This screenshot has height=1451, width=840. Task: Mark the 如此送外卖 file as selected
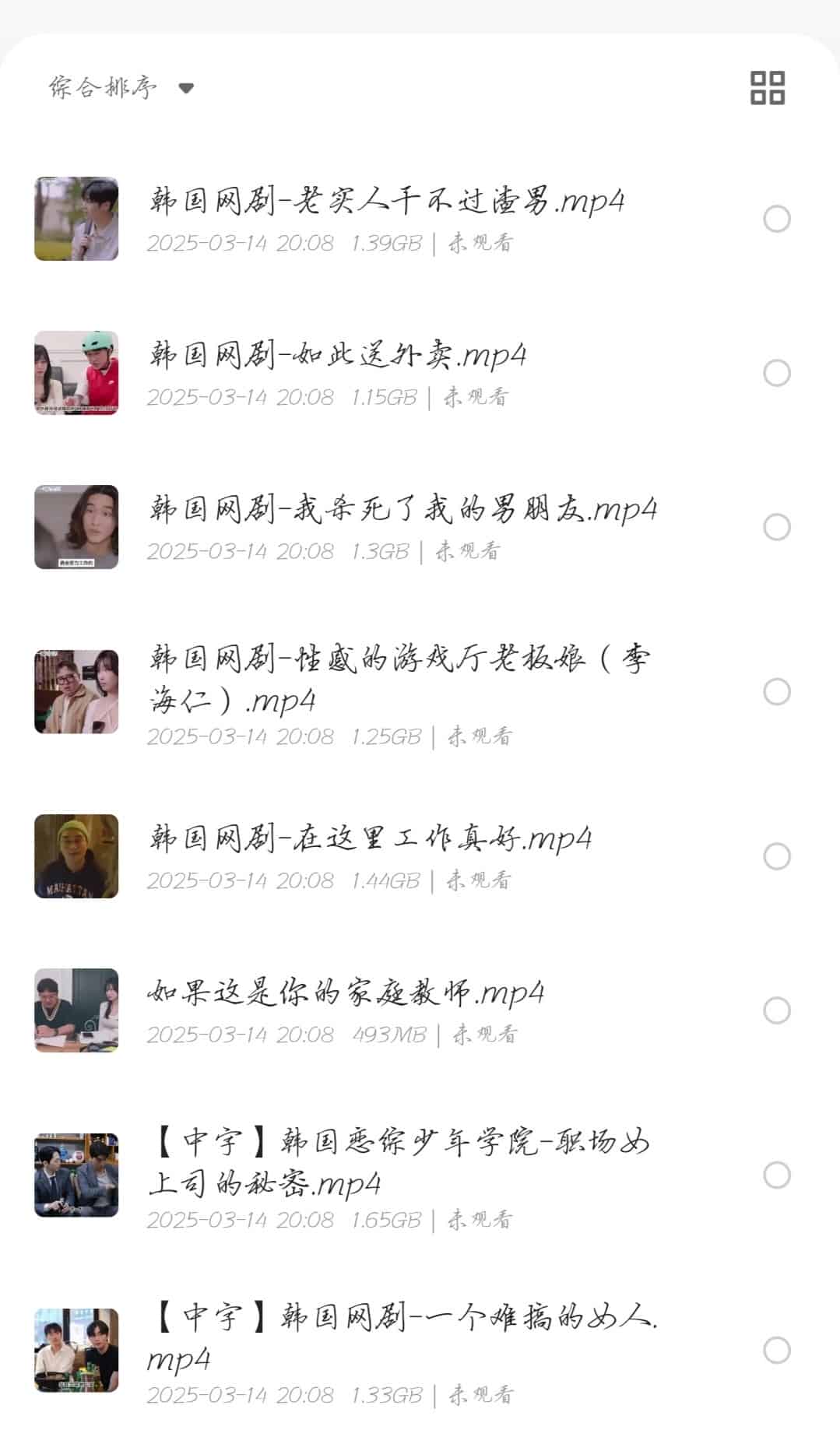tap(776, 374)
